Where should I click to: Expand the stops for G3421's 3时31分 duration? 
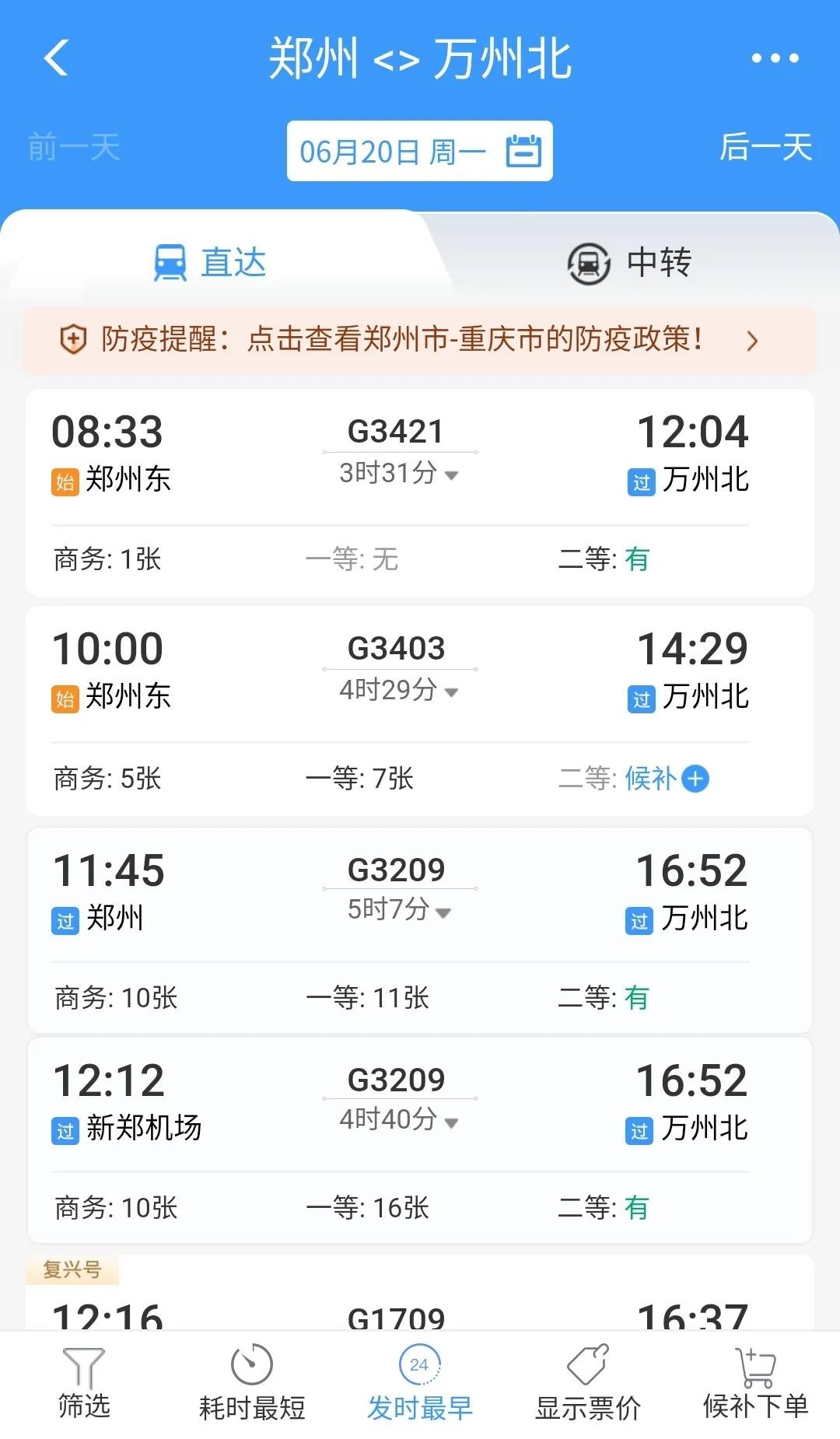pyautogui.click(x=398, y=474)
